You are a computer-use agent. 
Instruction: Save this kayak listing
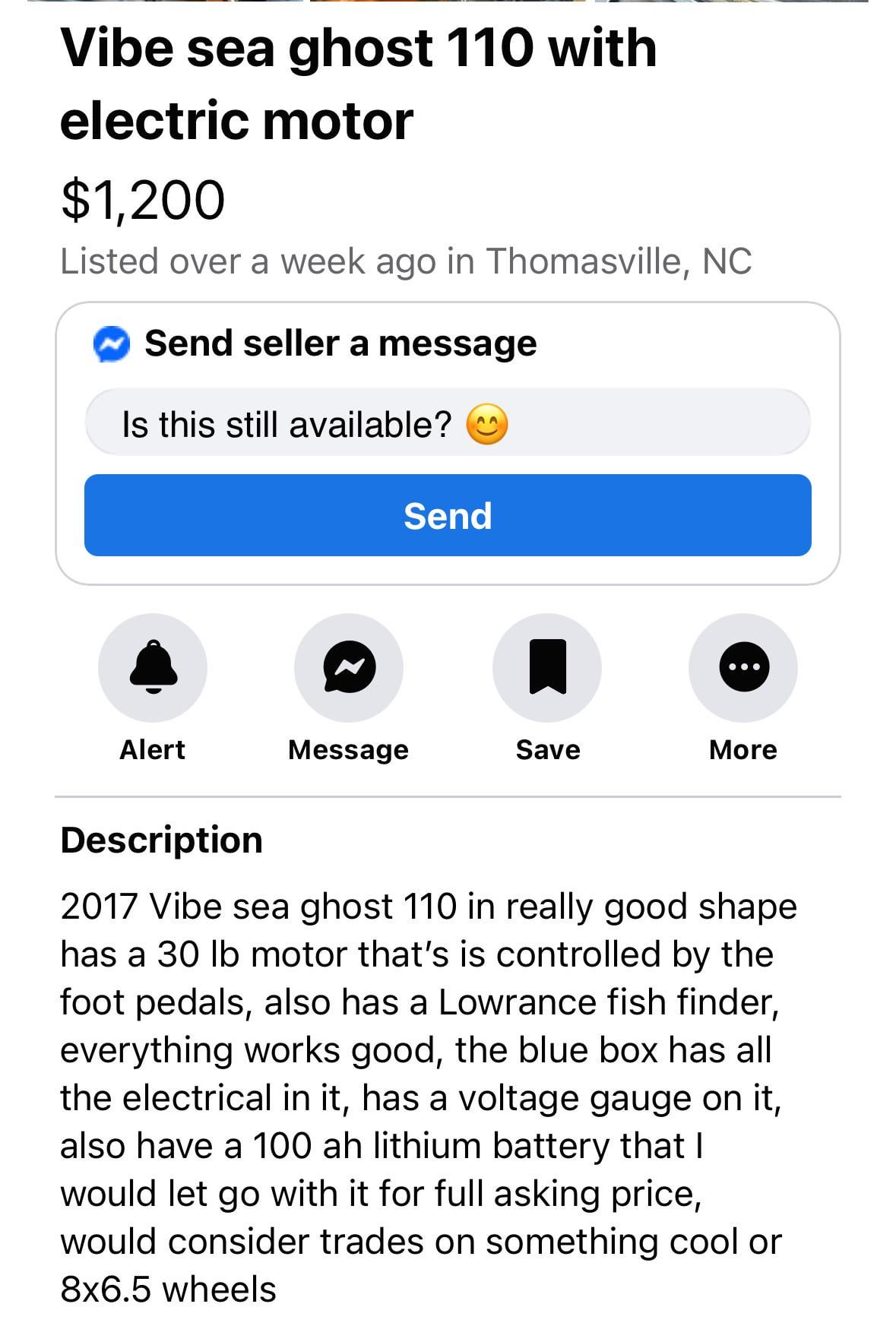pos(547,667)
